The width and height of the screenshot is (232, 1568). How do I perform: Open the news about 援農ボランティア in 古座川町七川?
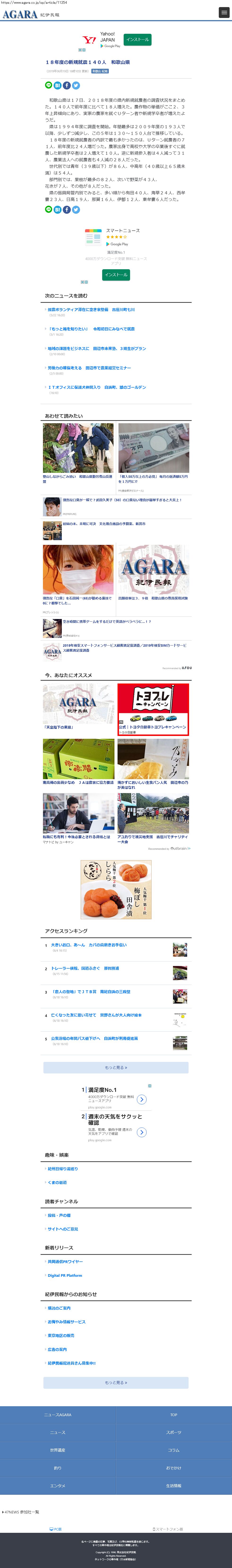[x=91, y=309]
